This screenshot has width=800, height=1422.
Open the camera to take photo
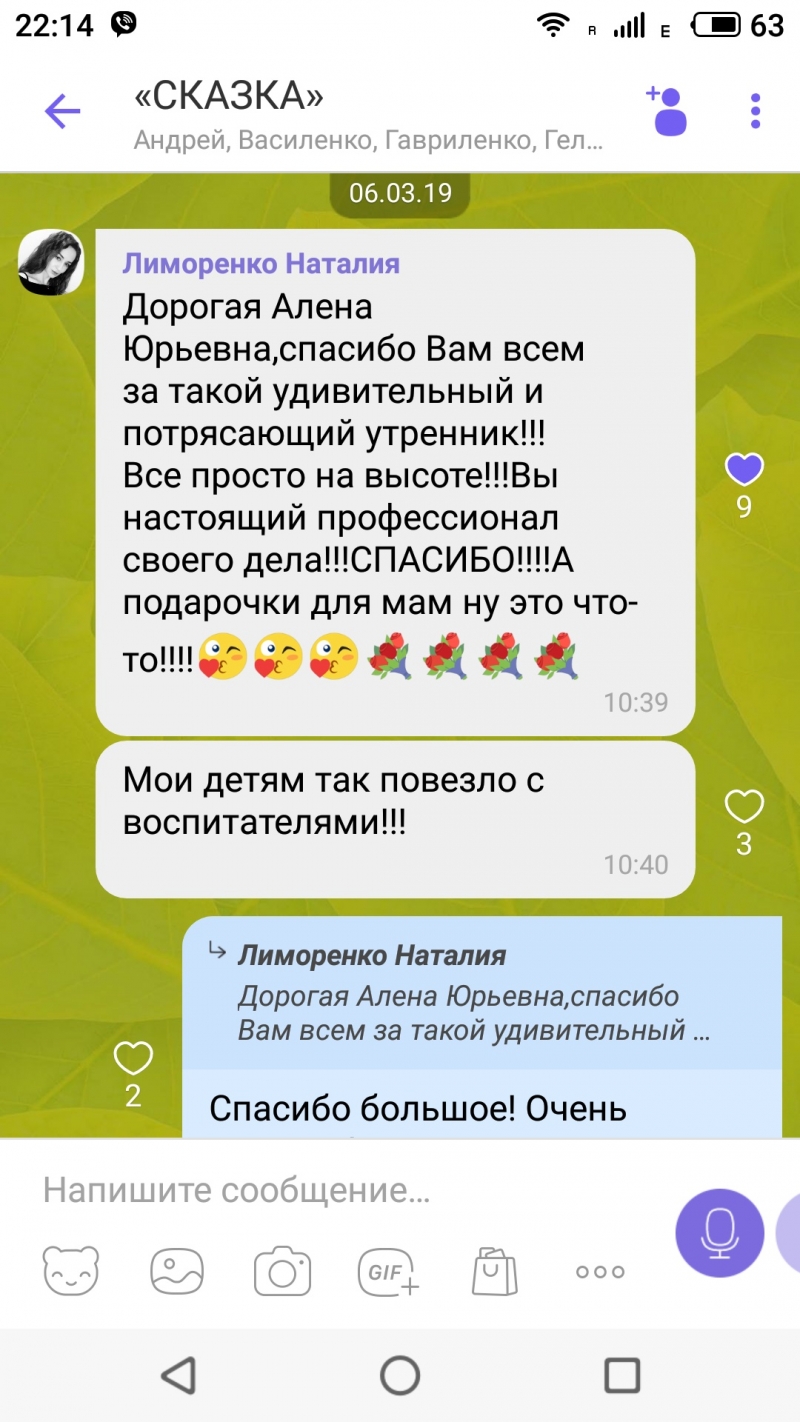click(x=282, y=1271)
